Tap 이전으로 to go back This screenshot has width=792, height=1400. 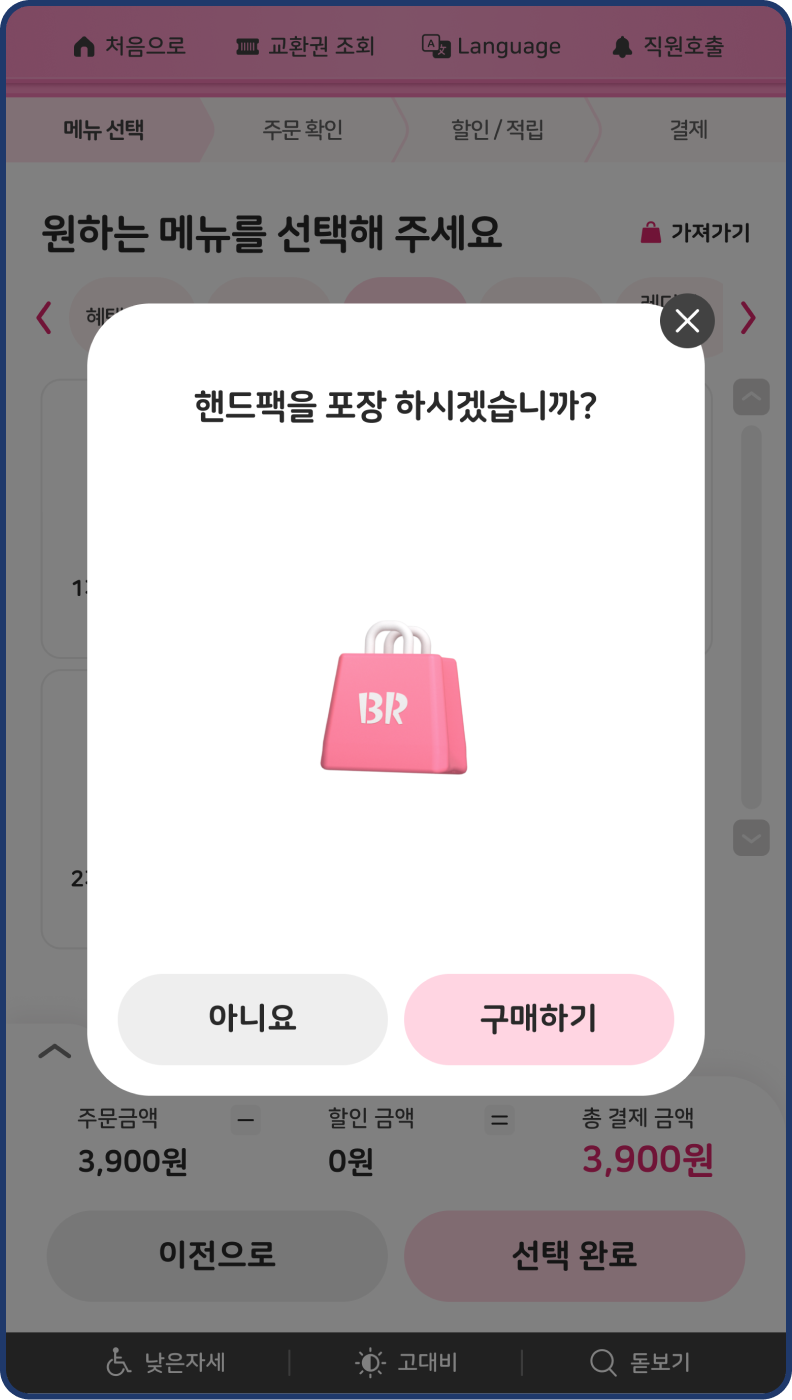217,1255
